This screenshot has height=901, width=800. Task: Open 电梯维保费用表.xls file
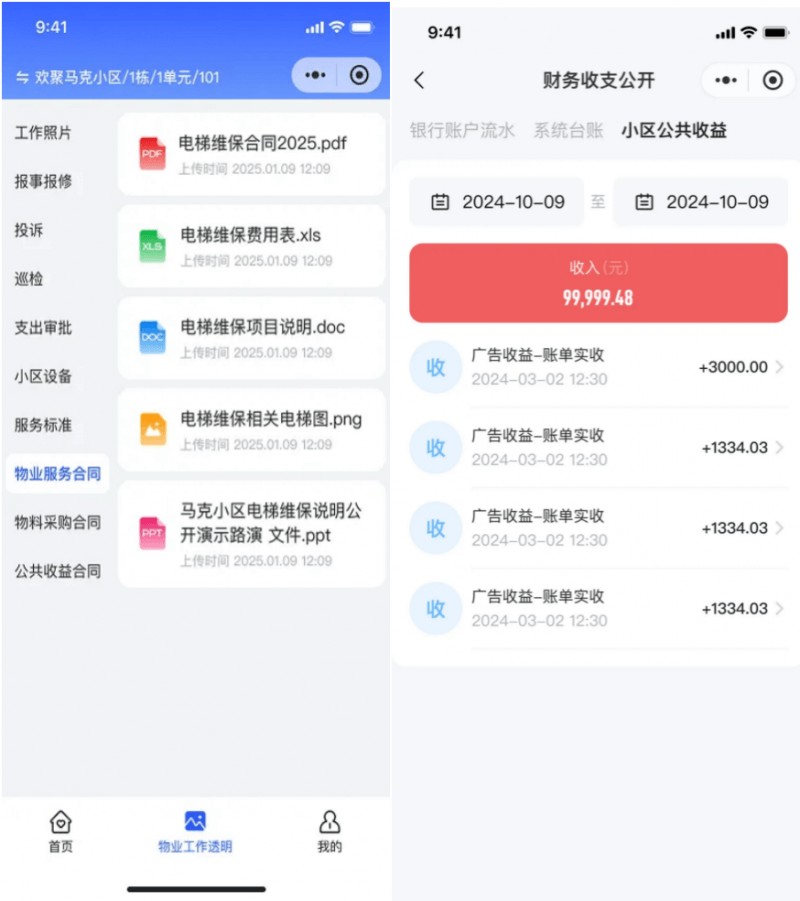point(252,246)
